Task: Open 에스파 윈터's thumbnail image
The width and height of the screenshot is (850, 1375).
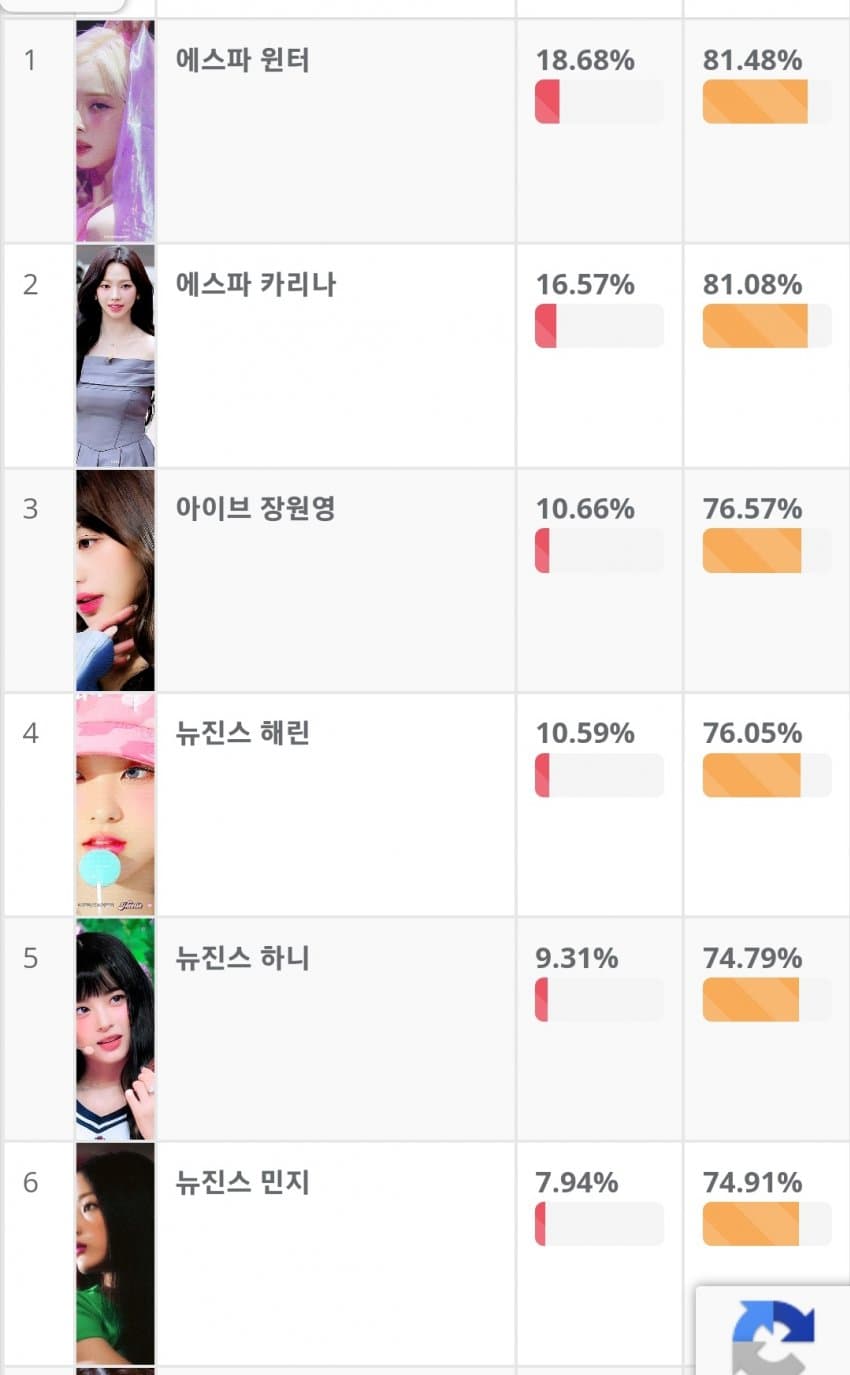Action: point(115,130)
